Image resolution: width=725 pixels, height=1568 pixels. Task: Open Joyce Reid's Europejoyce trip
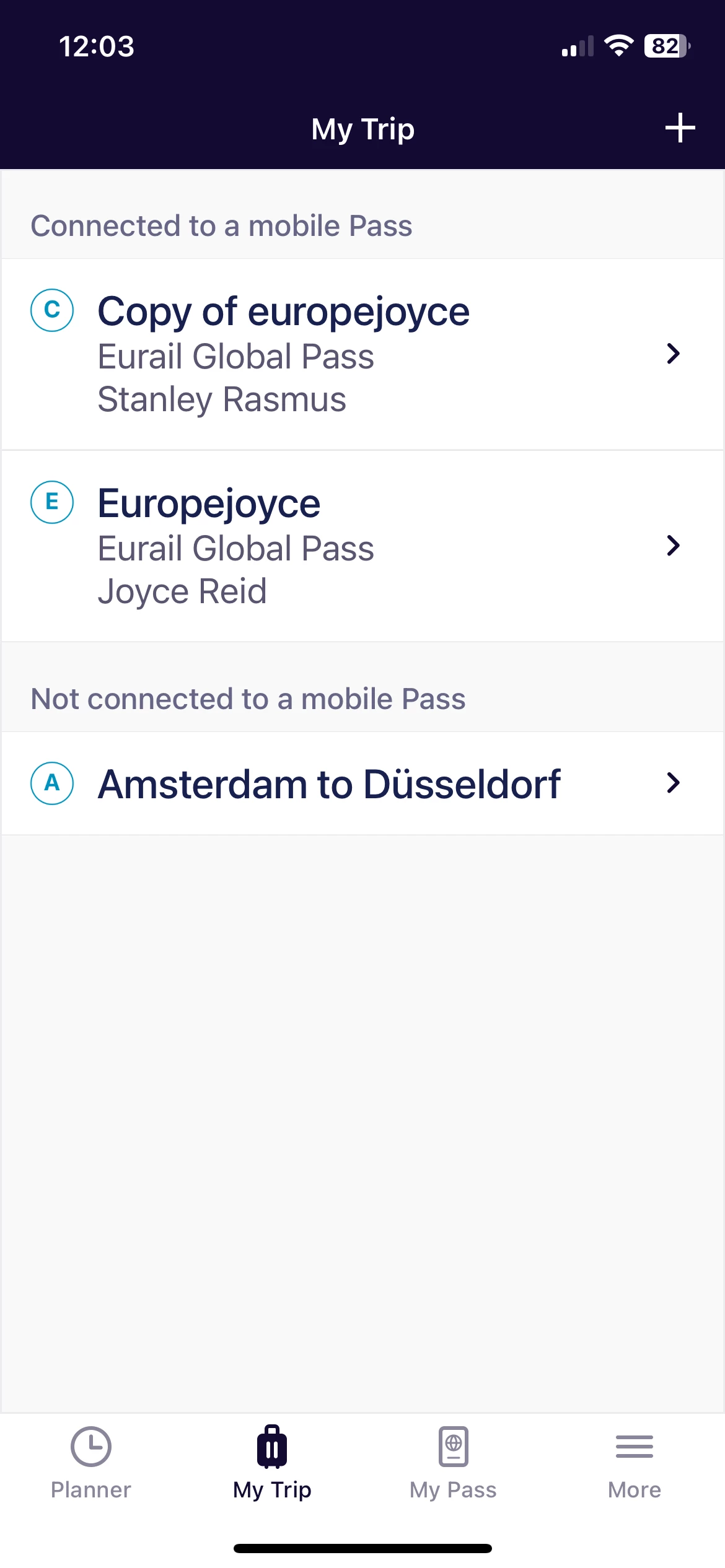click(362, 546)
